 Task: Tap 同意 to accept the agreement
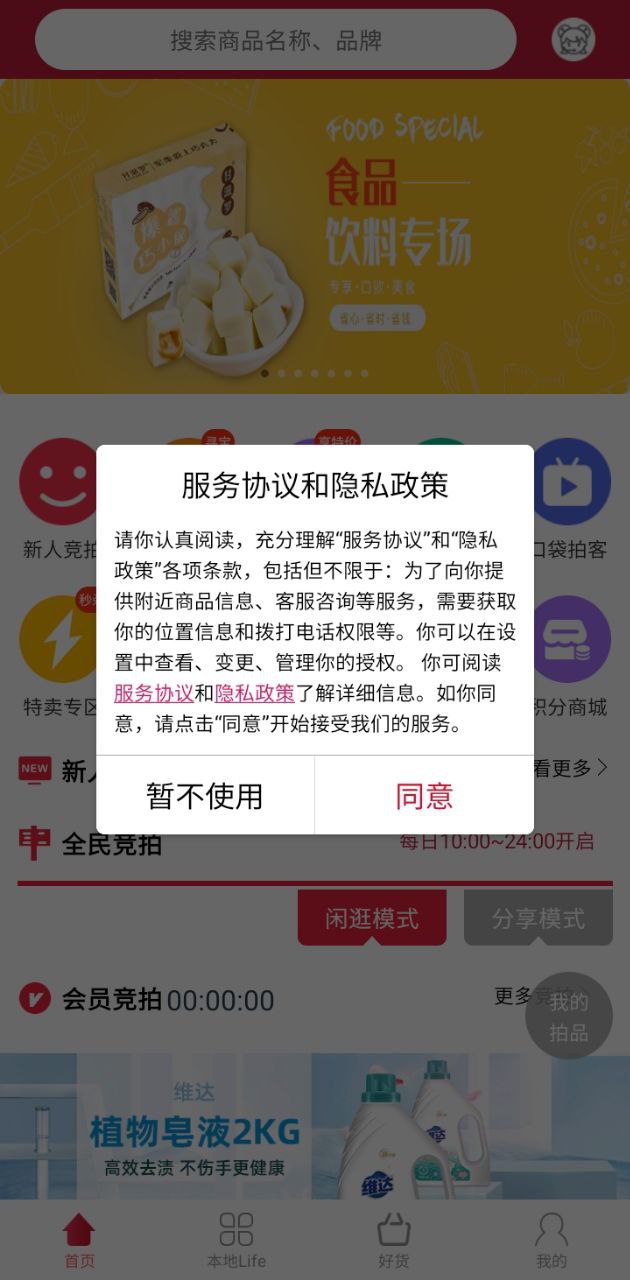(424, 796)
